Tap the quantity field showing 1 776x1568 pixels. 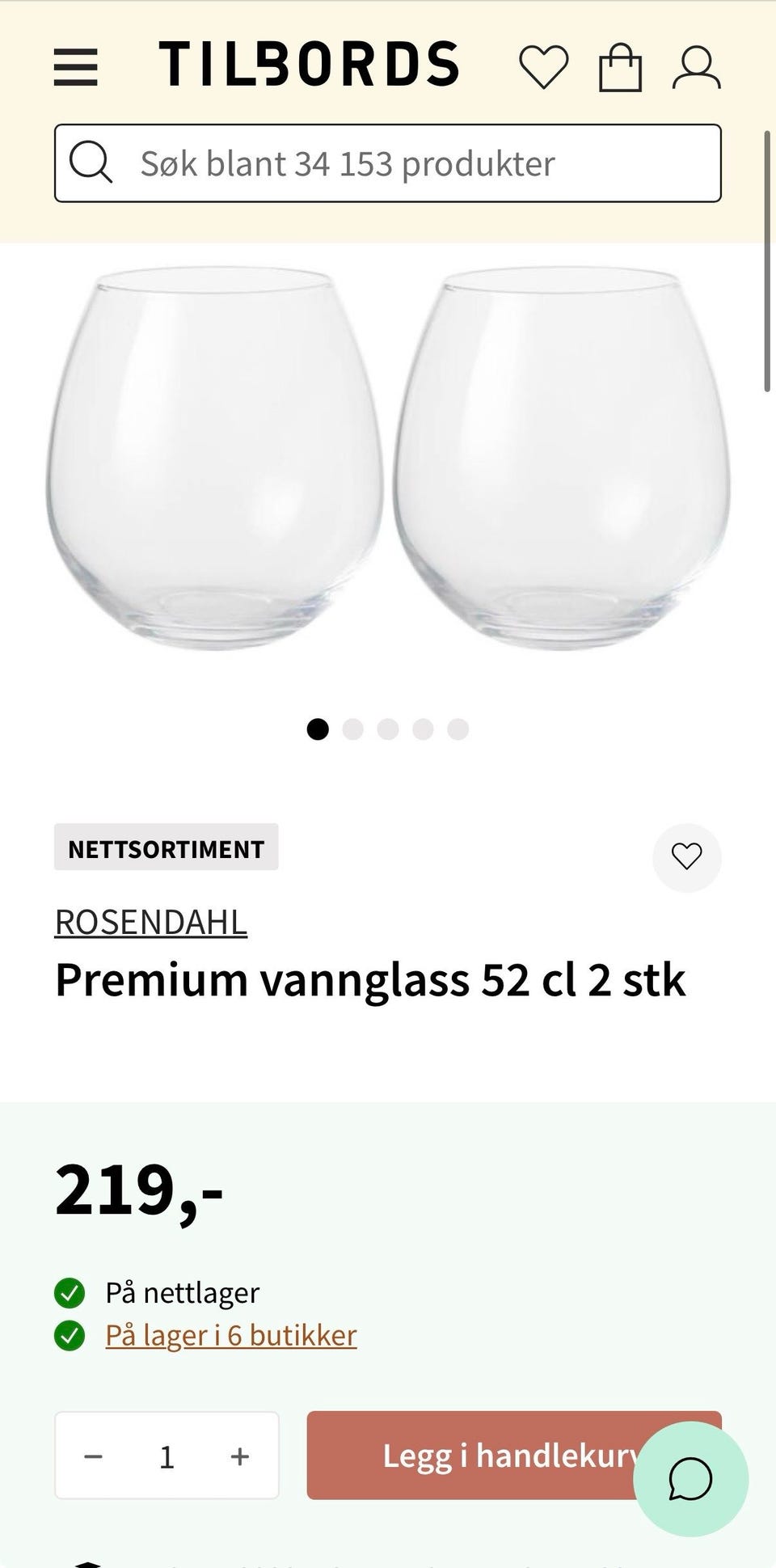167,1456
